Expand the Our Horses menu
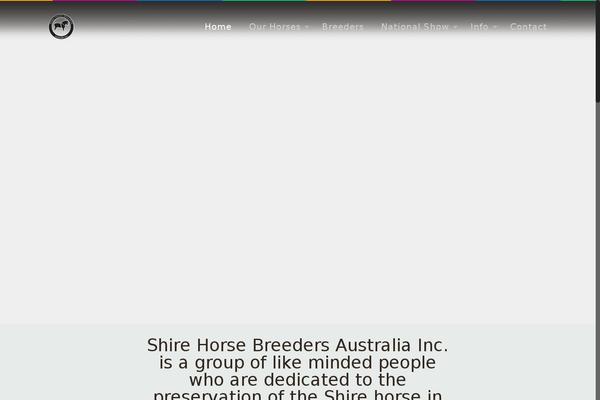This screenshot has height=400, width=600. pyautogui.click(x=278, y=27)
